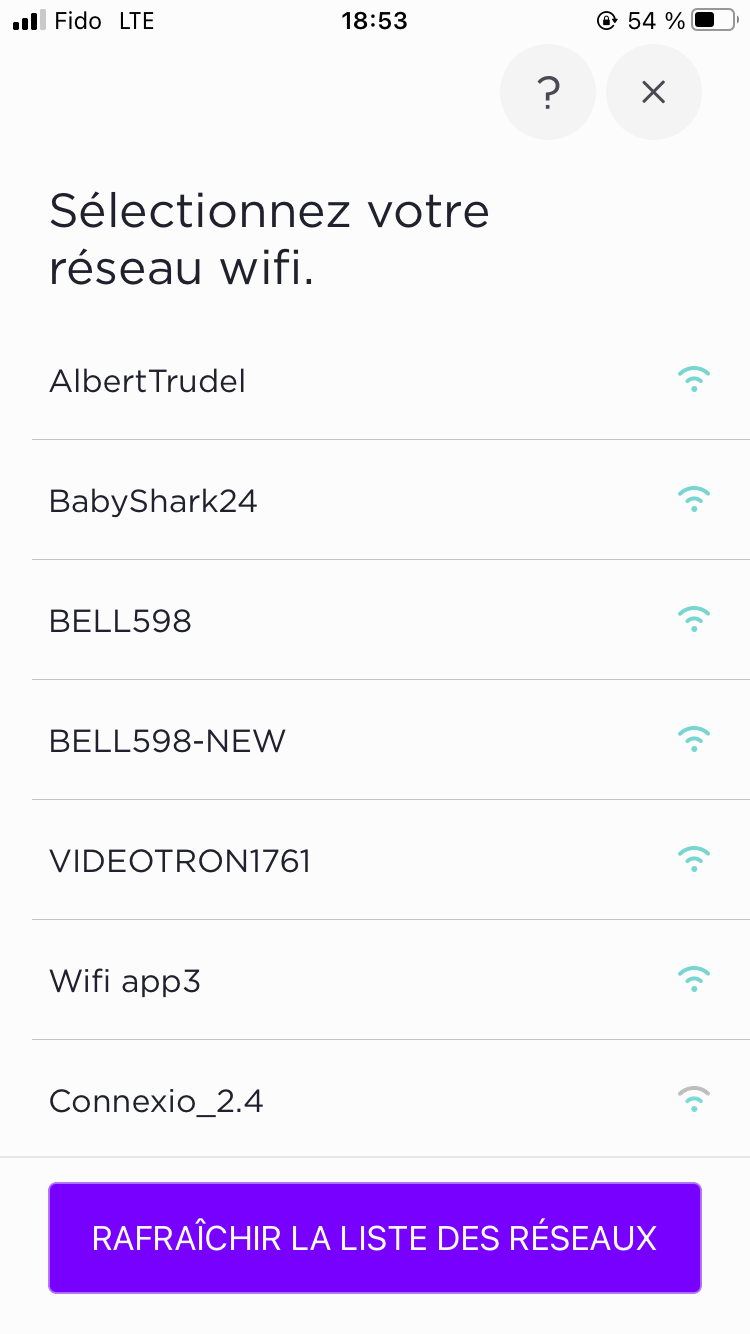
Task: Open the help question mark button
Action: click(547, 92)
